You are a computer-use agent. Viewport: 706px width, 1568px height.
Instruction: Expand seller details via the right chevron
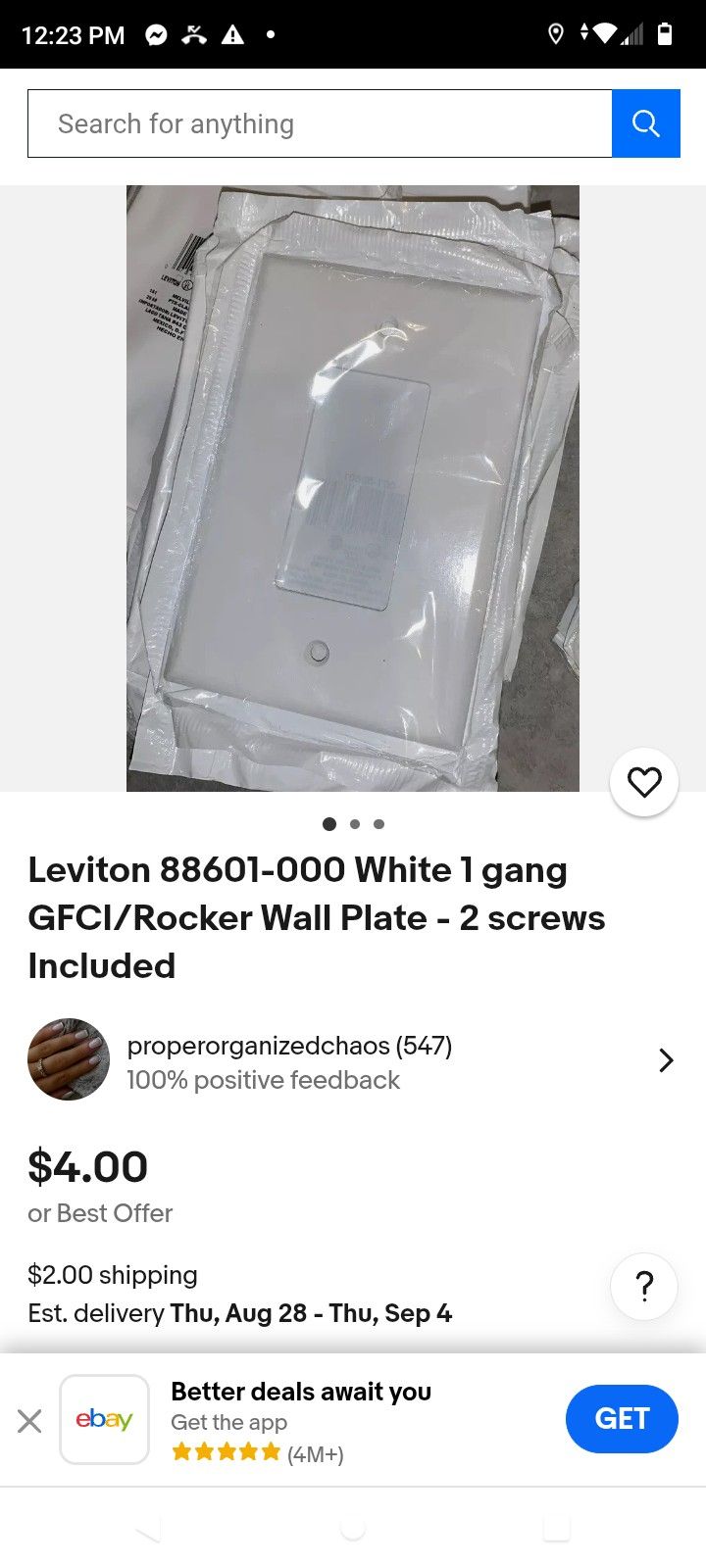pyautogui.click(x=666, y=1059)
